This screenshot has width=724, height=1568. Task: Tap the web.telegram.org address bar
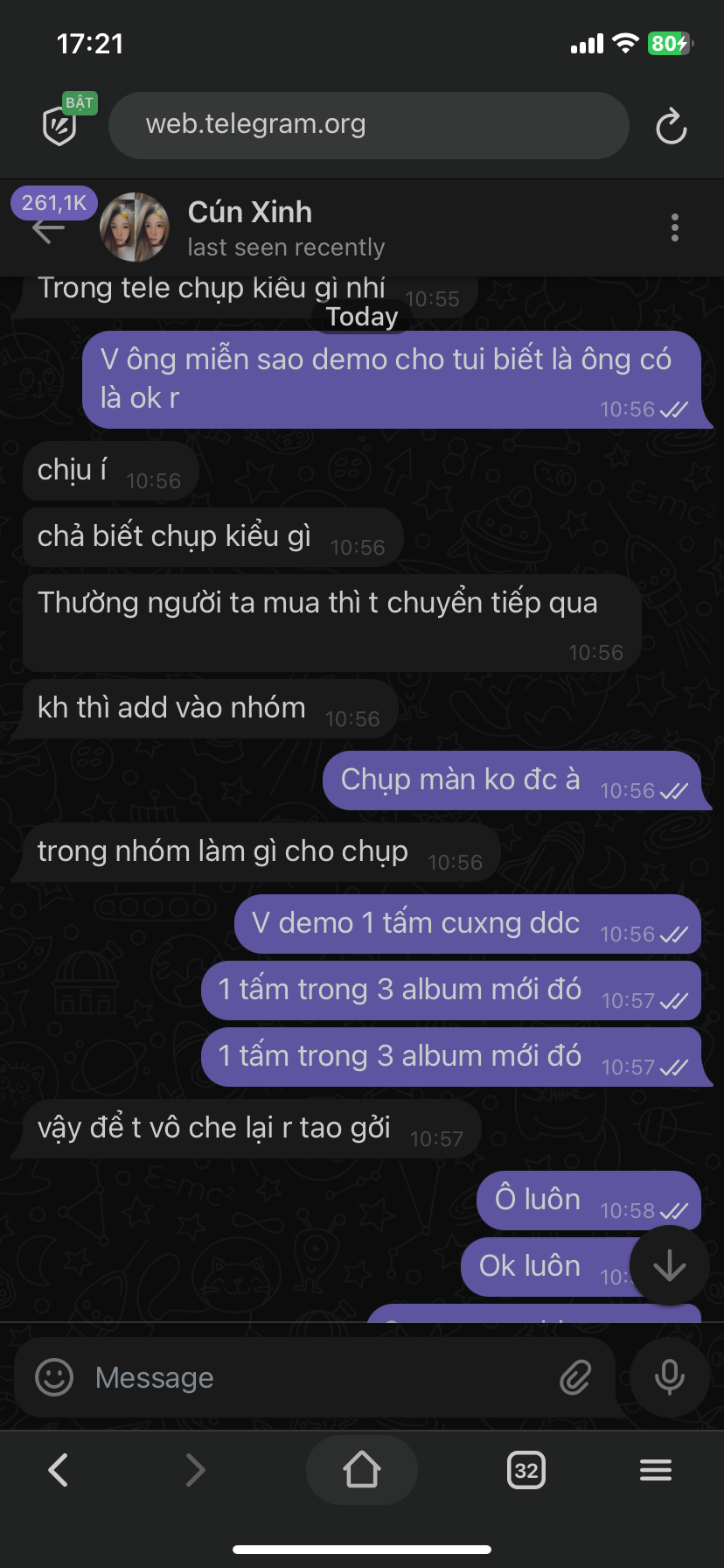367,125
